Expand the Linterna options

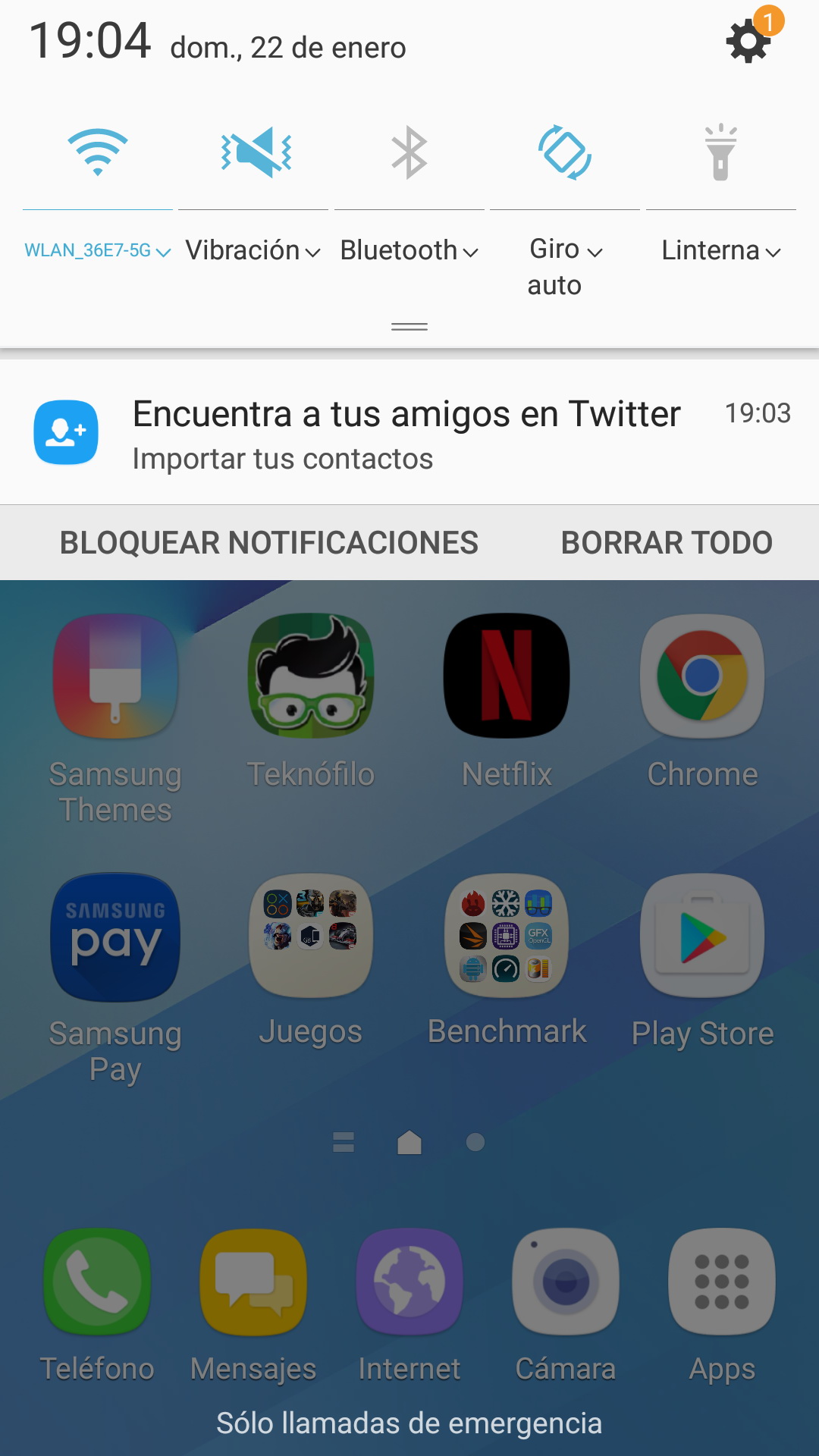coord(720,251)
